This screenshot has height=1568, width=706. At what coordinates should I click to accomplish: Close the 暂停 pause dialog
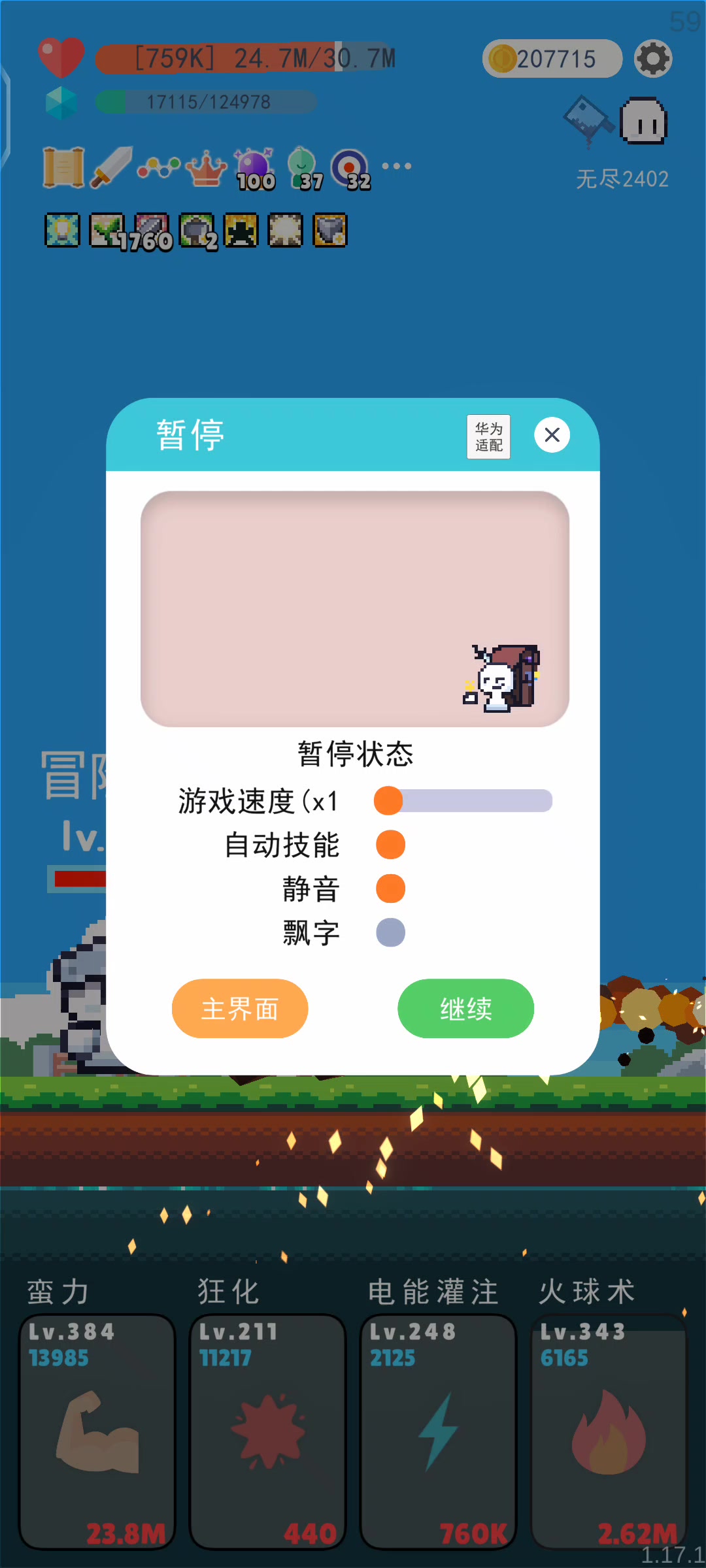(552, 435)
